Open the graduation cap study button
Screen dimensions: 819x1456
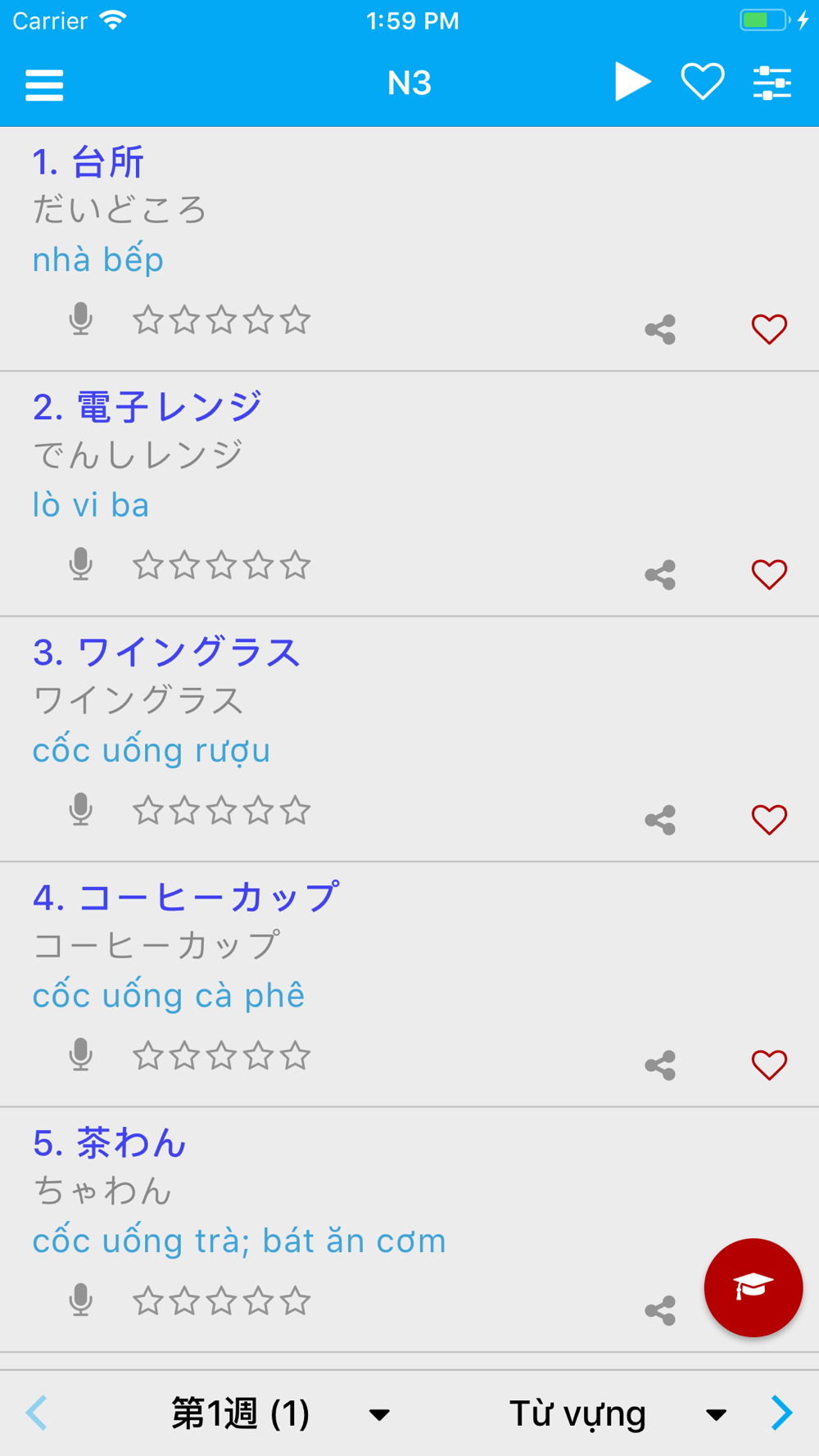(x=753, y=1287)
